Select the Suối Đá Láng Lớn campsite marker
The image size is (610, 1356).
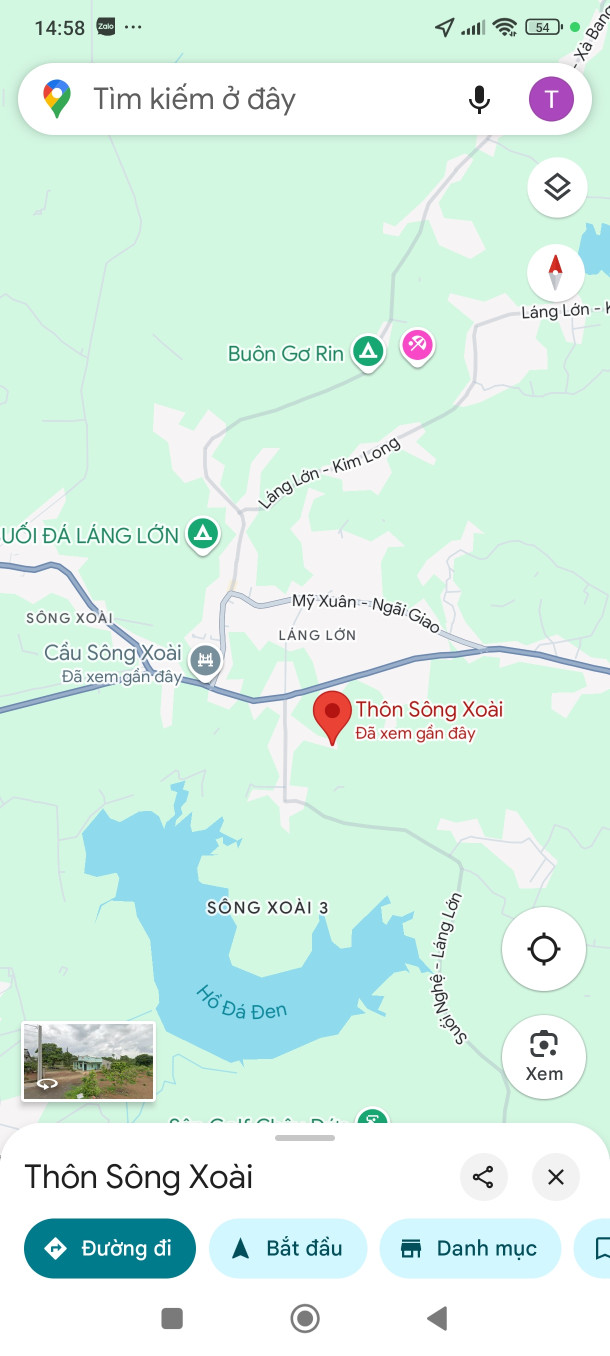click(203, 533)
